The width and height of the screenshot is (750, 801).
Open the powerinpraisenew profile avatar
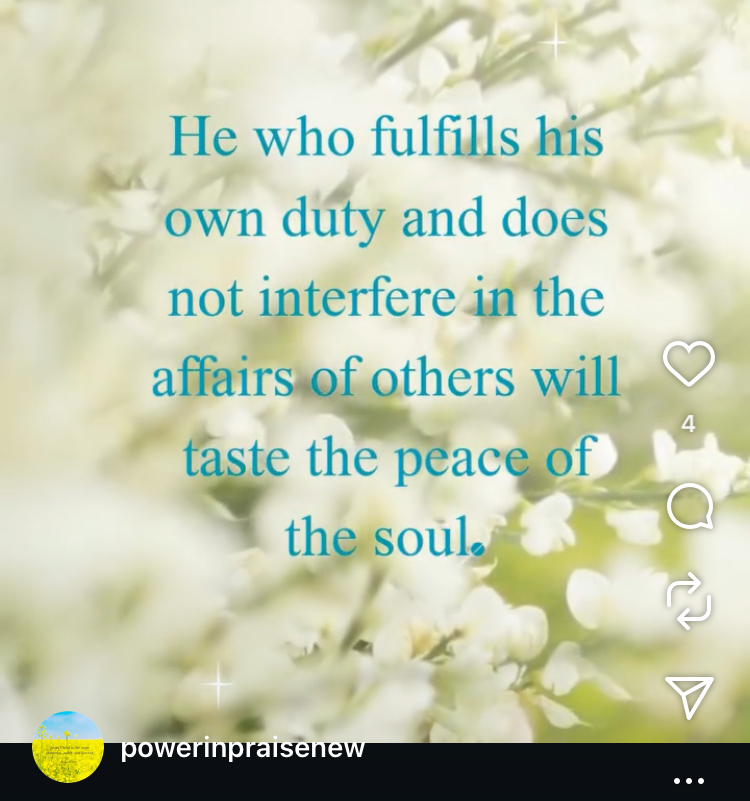(68, 747)
